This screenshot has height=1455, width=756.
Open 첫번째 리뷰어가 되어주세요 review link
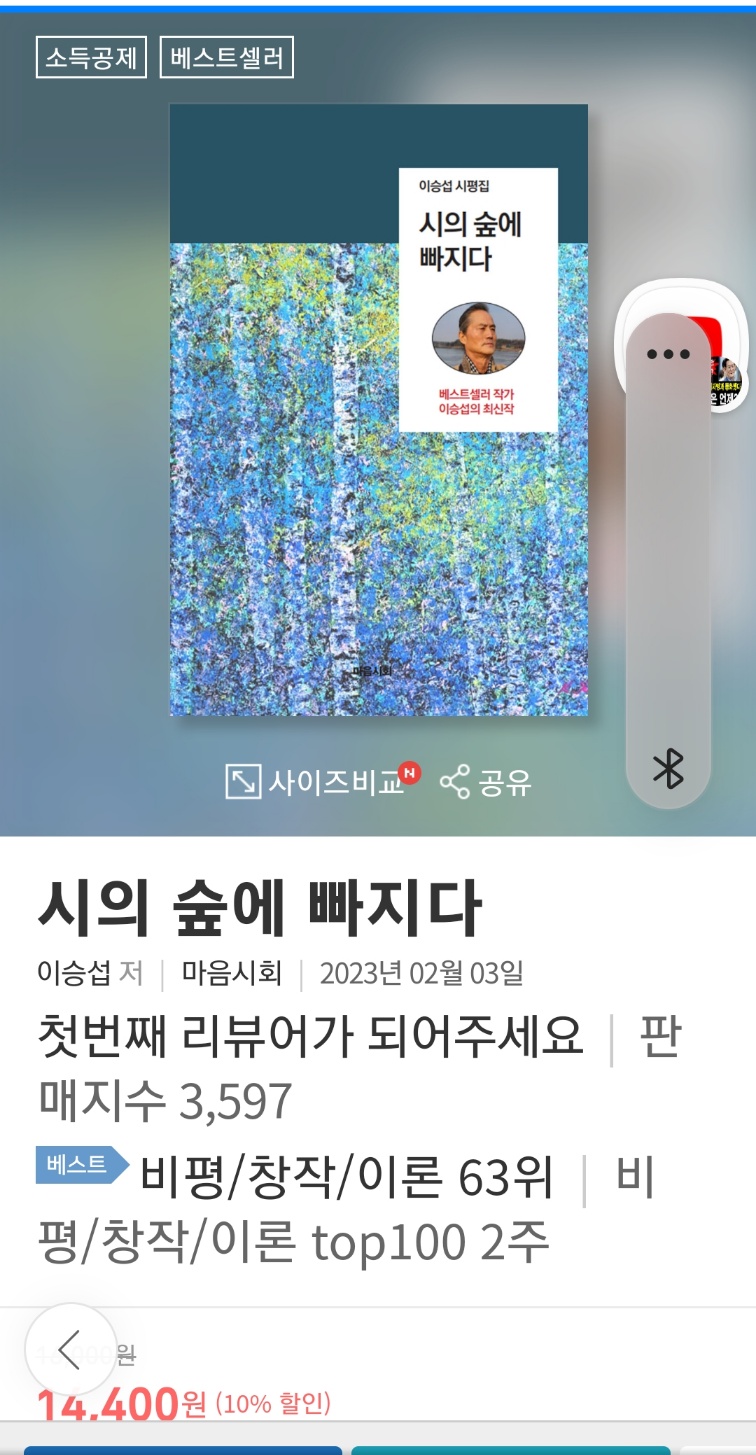pos(310,1037)
